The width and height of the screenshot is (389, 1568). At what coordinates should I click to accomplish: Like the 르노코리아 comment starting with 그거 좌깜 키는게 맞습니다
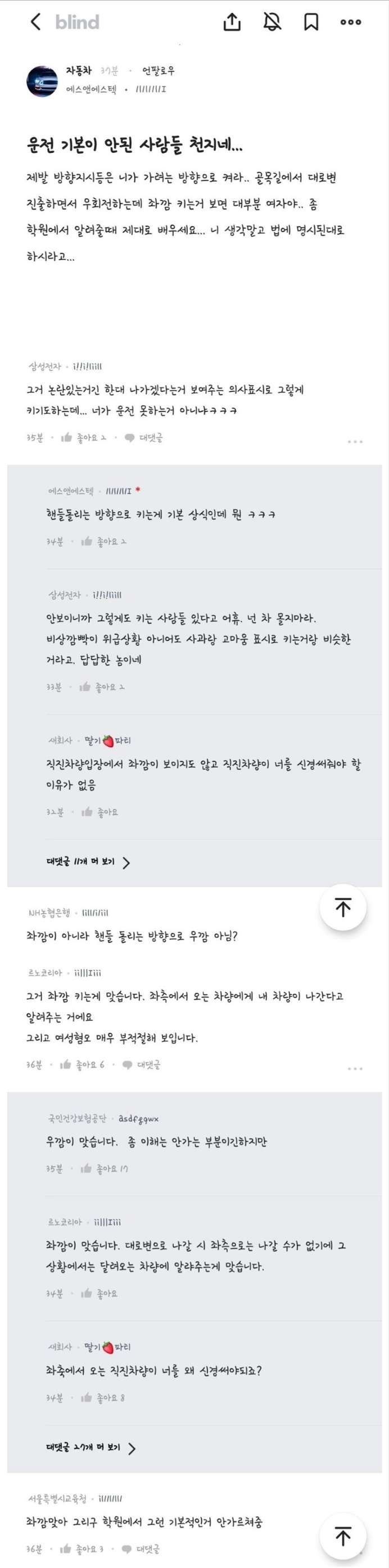tap(82, 1065)
